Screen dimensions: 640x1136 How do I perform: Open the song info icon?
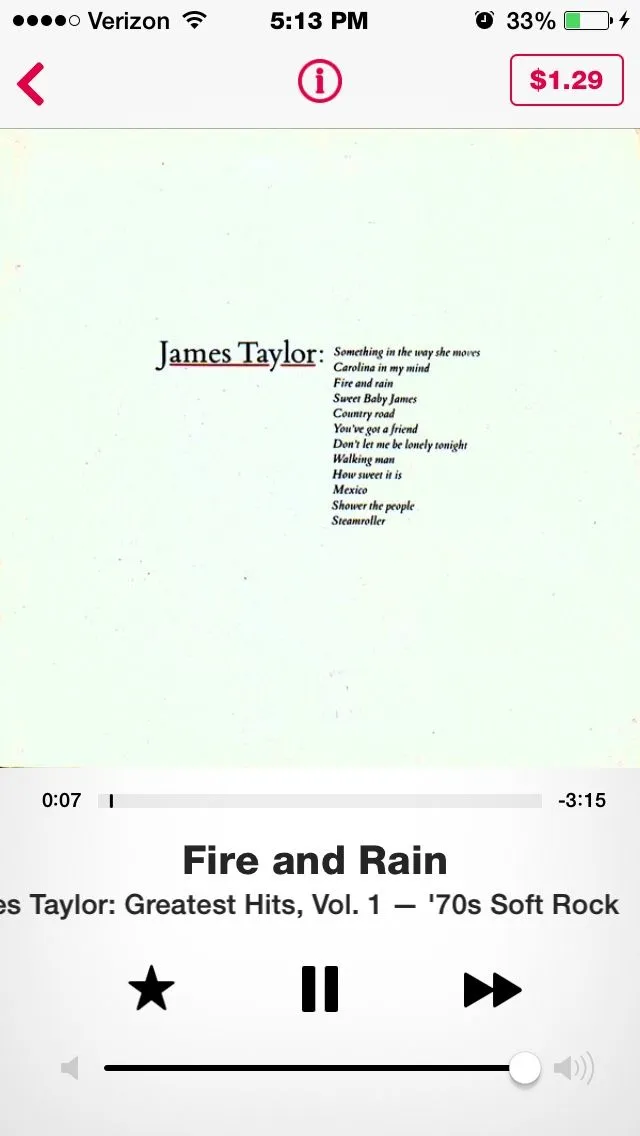(x=319, y=81)
